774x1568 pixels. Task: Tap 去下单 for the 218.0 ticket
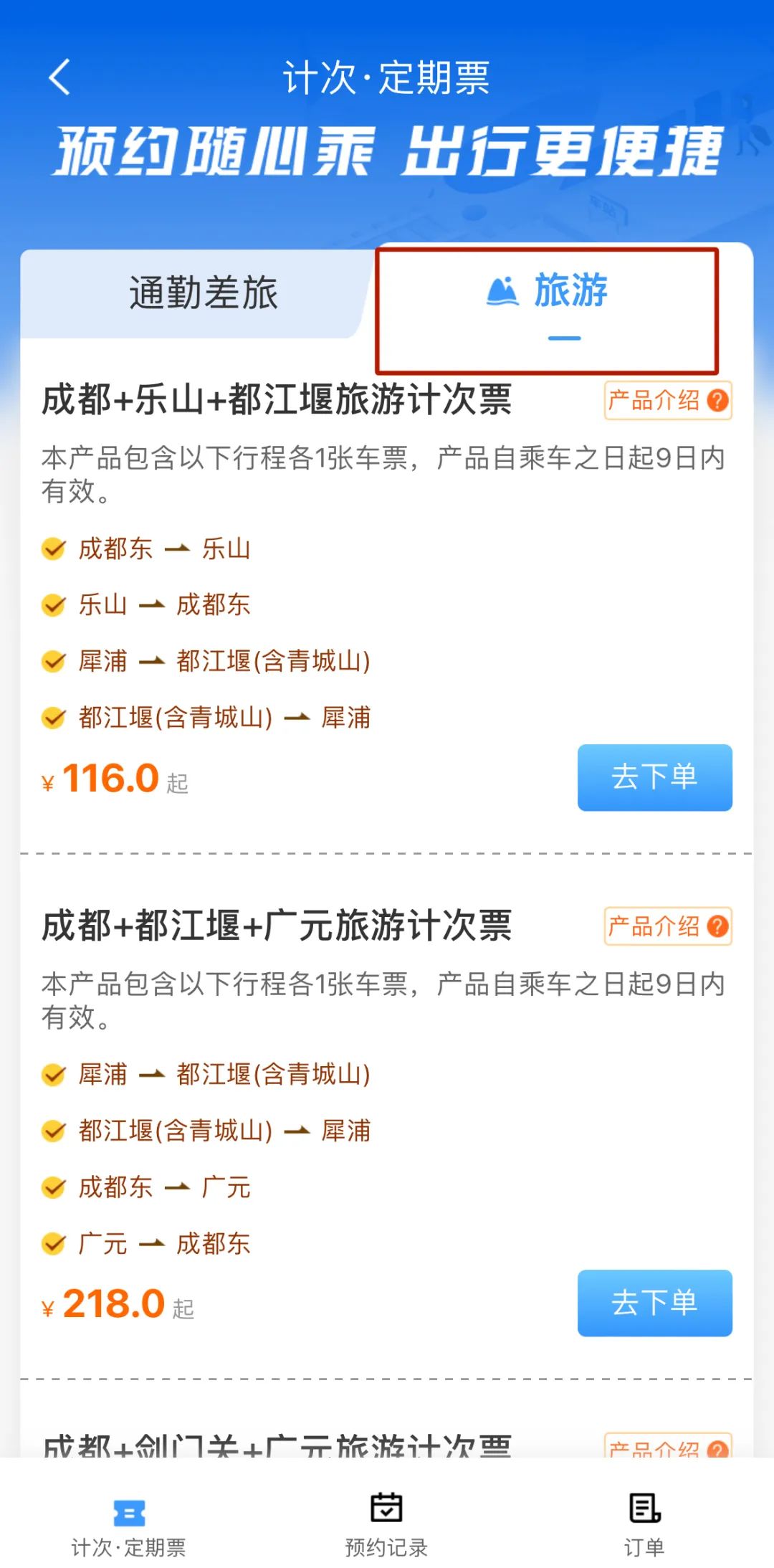[654, 1303]
